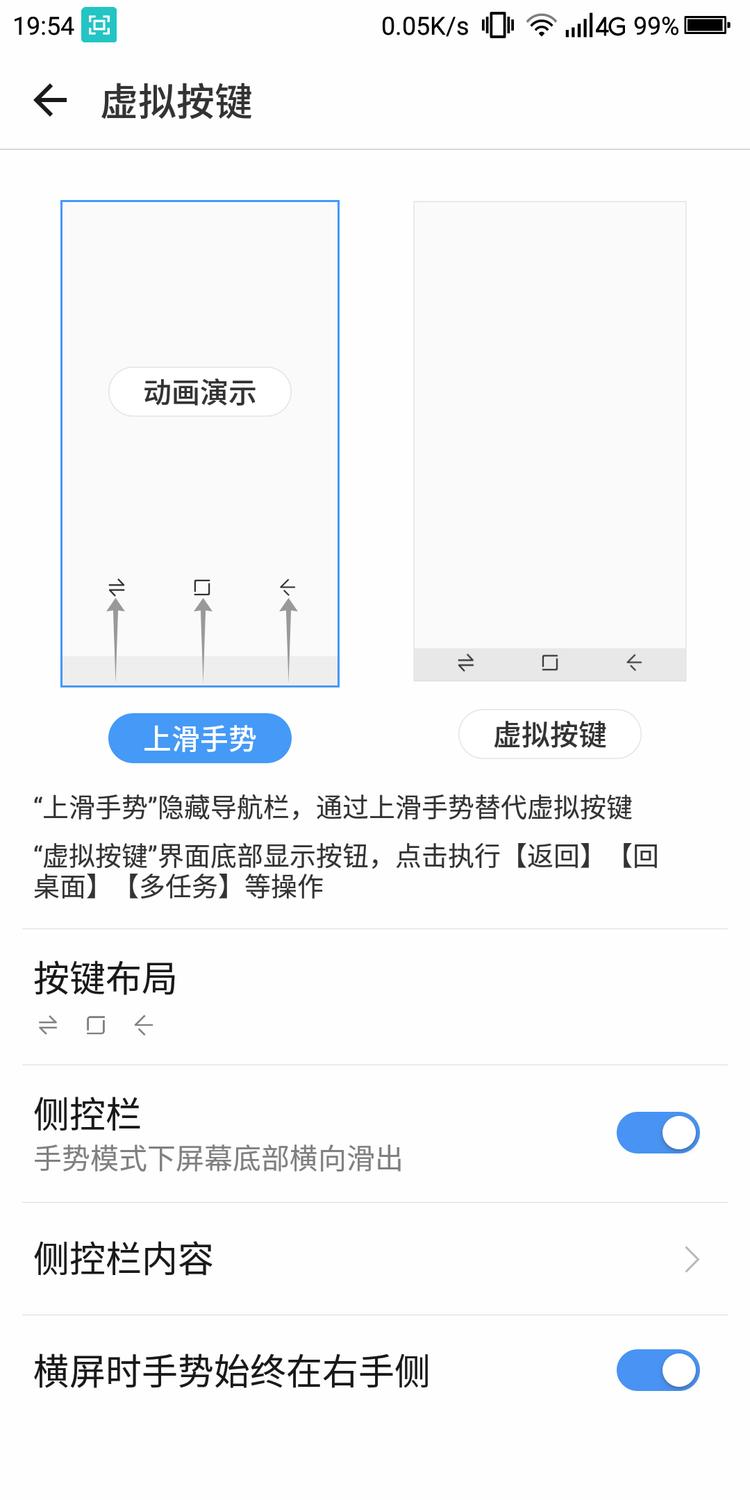The width and height of the screenshot is (750, 1500).
Task: Click the left gesture mode preview thumbnail
Action: tap(199, 443)
